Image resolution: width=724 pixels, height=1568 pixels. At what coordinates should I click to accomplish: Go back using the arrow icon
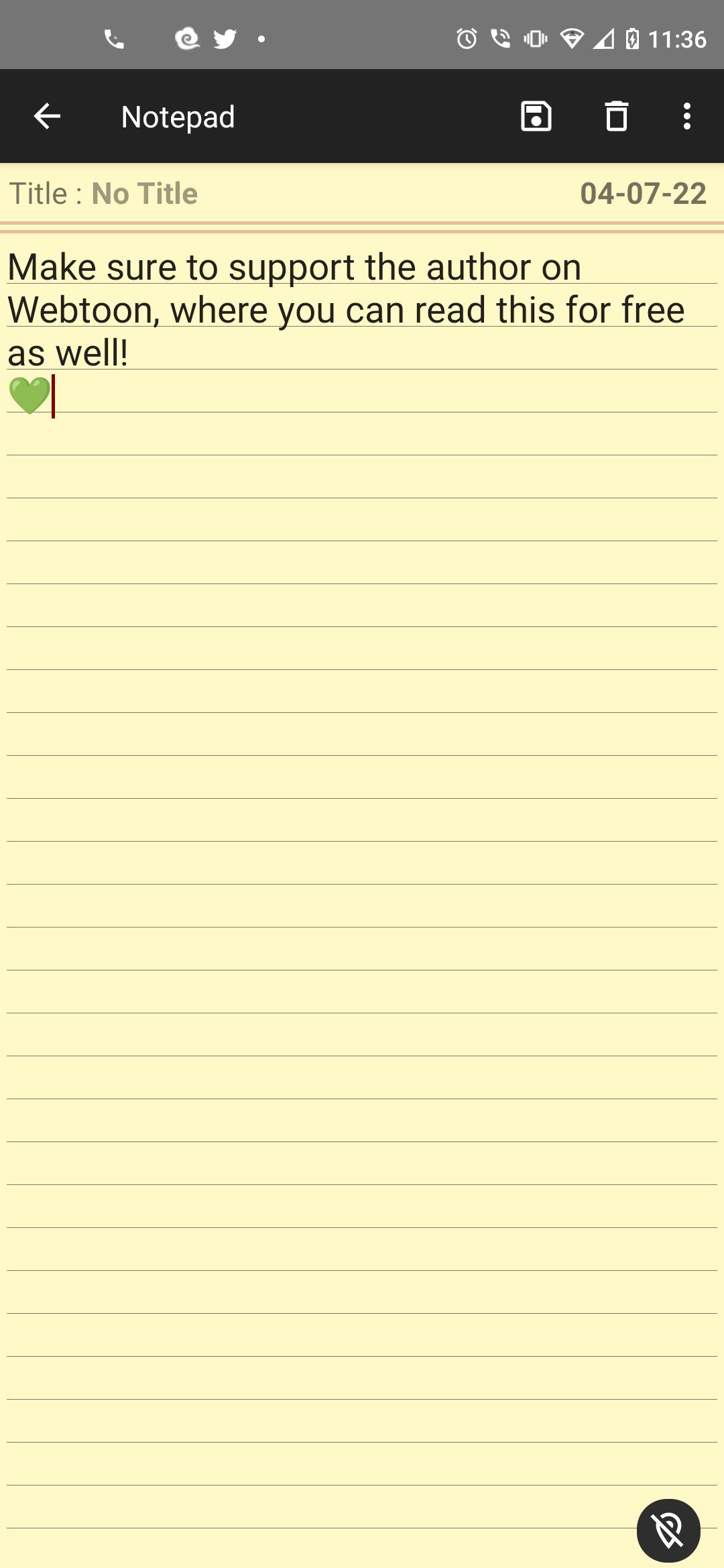pyautogui.click(x=47, y=117)
